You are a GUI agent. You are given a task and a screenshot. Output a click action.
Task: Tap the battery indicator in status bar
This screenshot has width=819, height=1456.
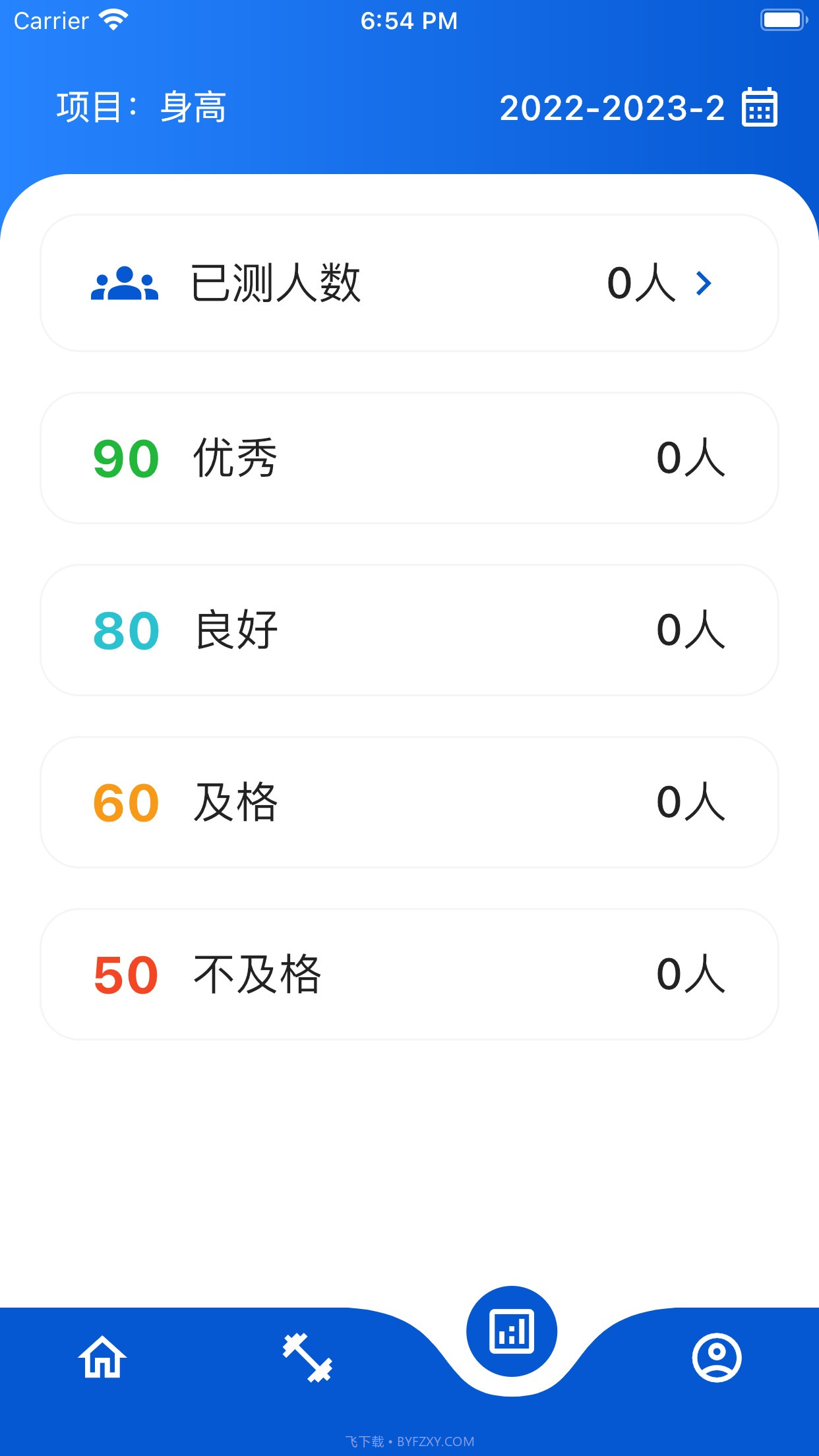[783, 20]
